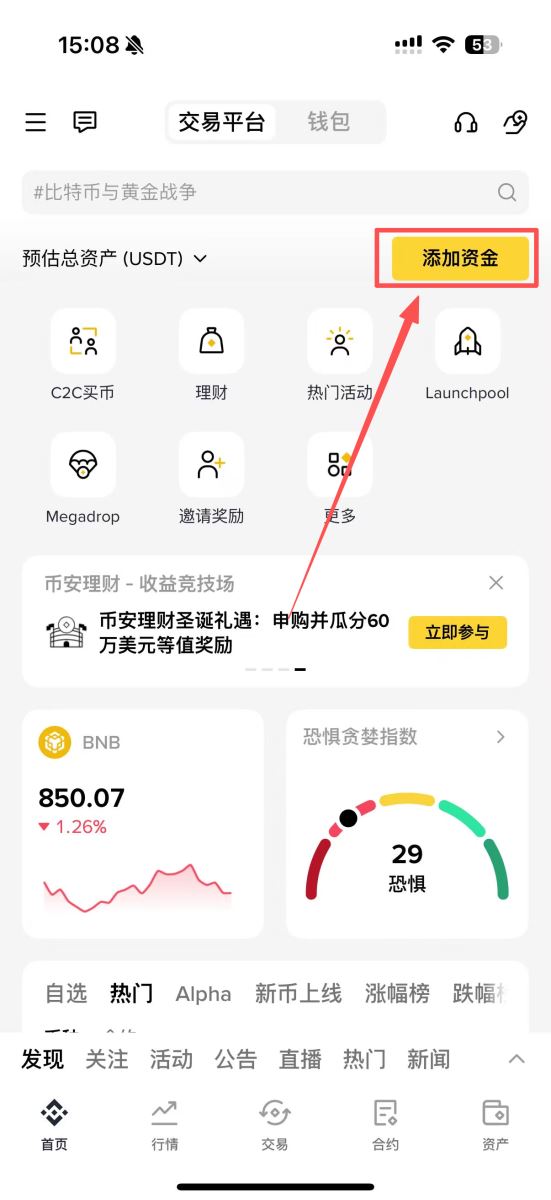Image resolution: width=551 pixels, height=1200 pixels.
Task: Open C2C买币
Action: [x=83, y=355]
